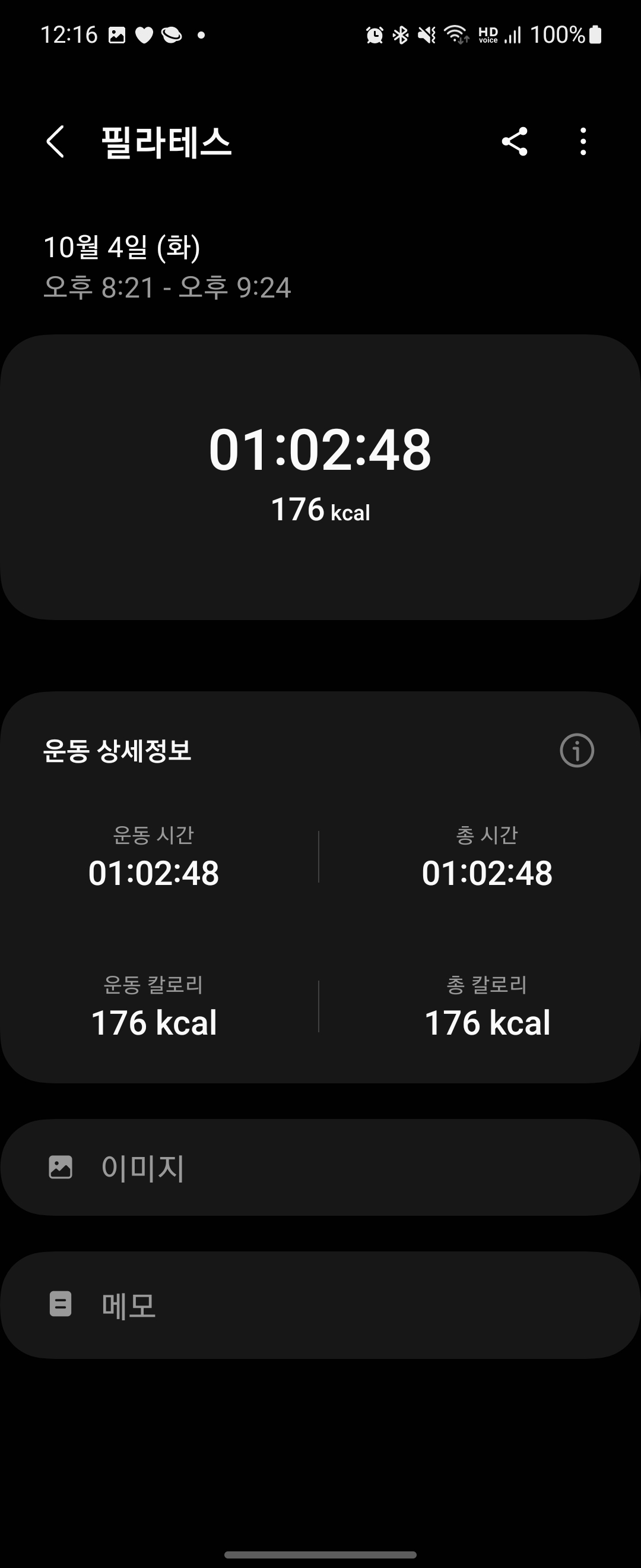Tap the image thumbnail icon beside 이미지
The width and height of the screenshot is (641, 1568).
click(61, 1166)
